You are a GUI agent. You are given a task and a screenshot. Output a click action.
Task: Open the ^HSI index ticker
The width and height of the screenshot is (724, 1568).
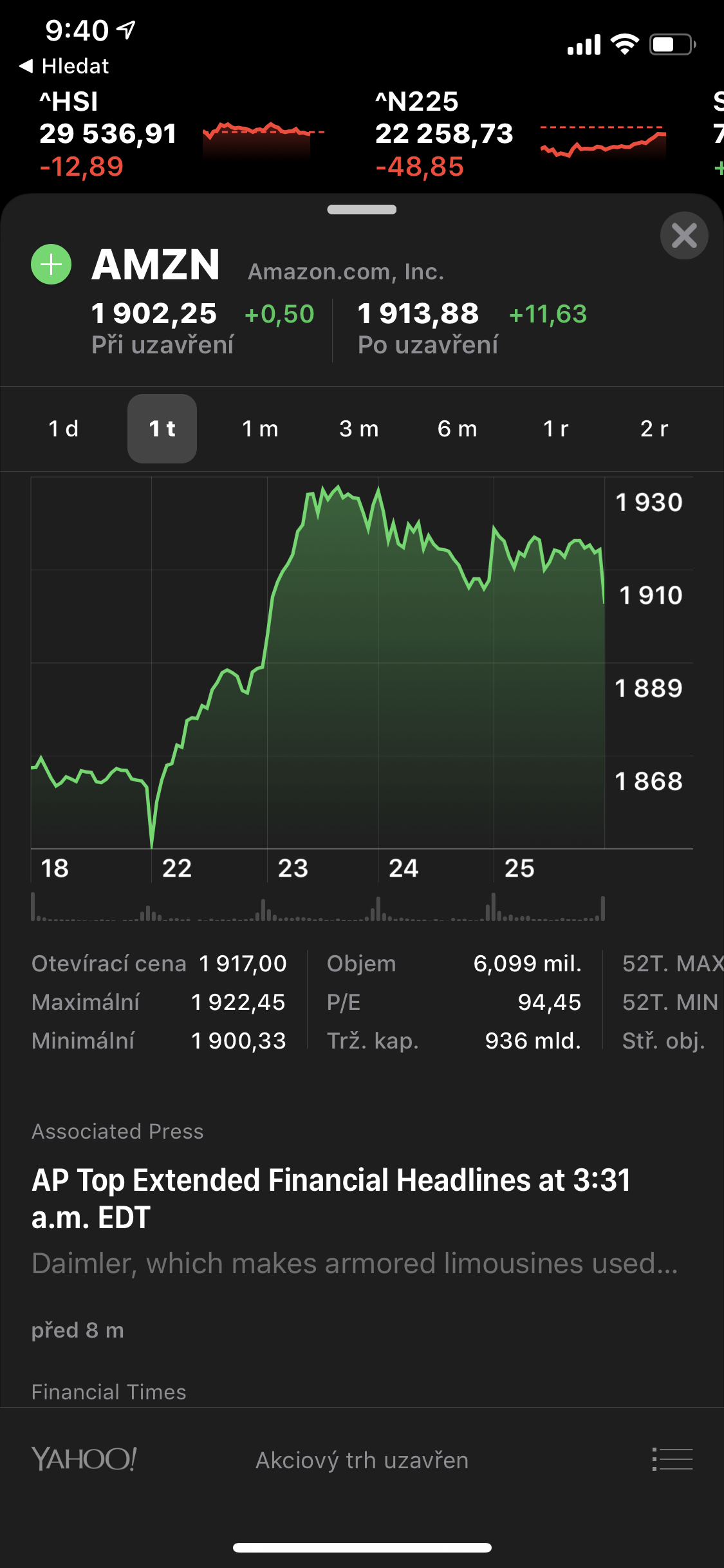point(180,134)
